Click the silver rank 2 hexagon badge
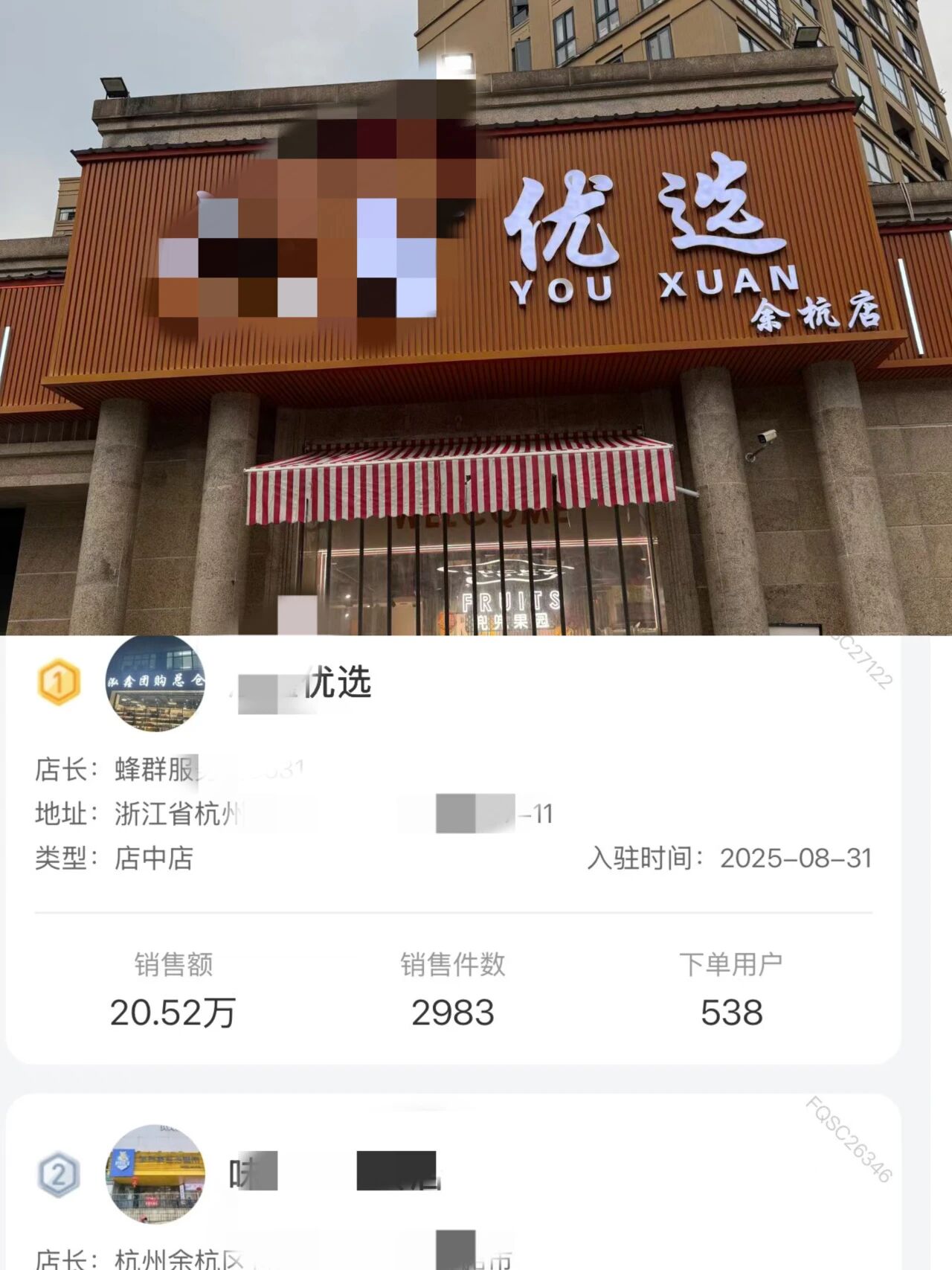The height and width of the screenshot is (1270, 952). (59, 1173)
